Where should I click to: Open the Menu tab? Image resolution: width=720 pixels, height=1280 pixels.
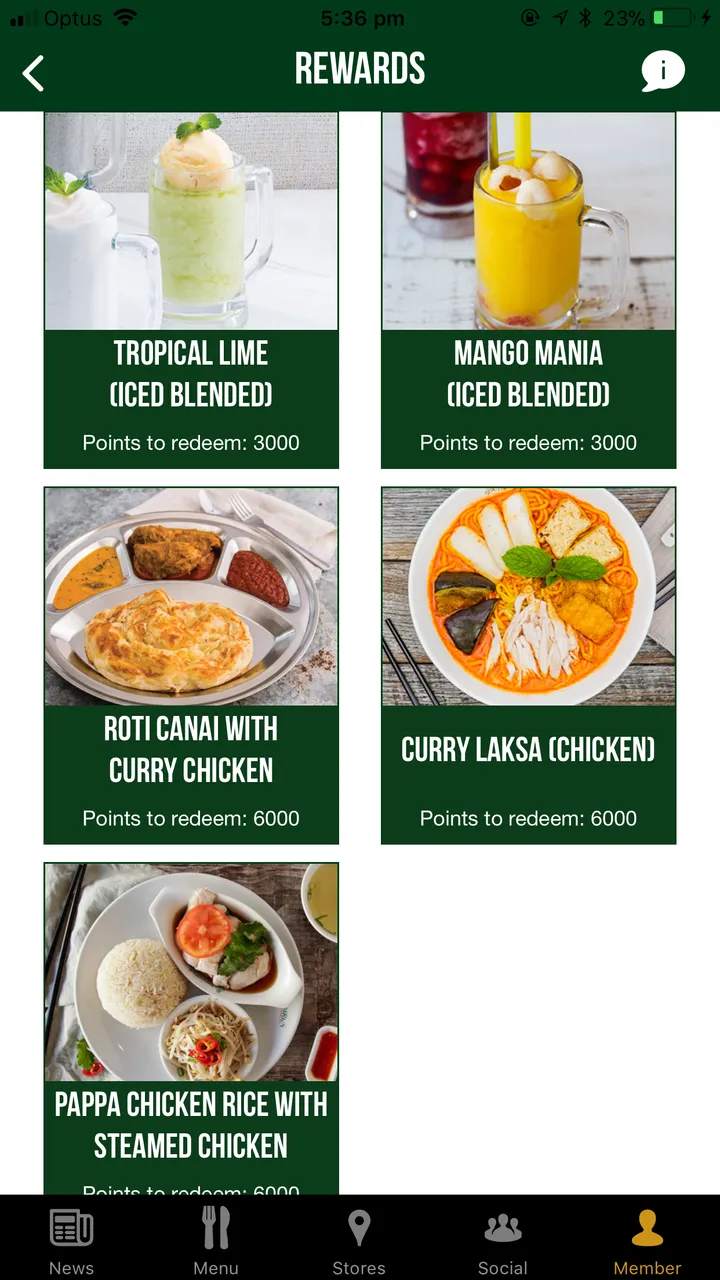coord(216,1238)
